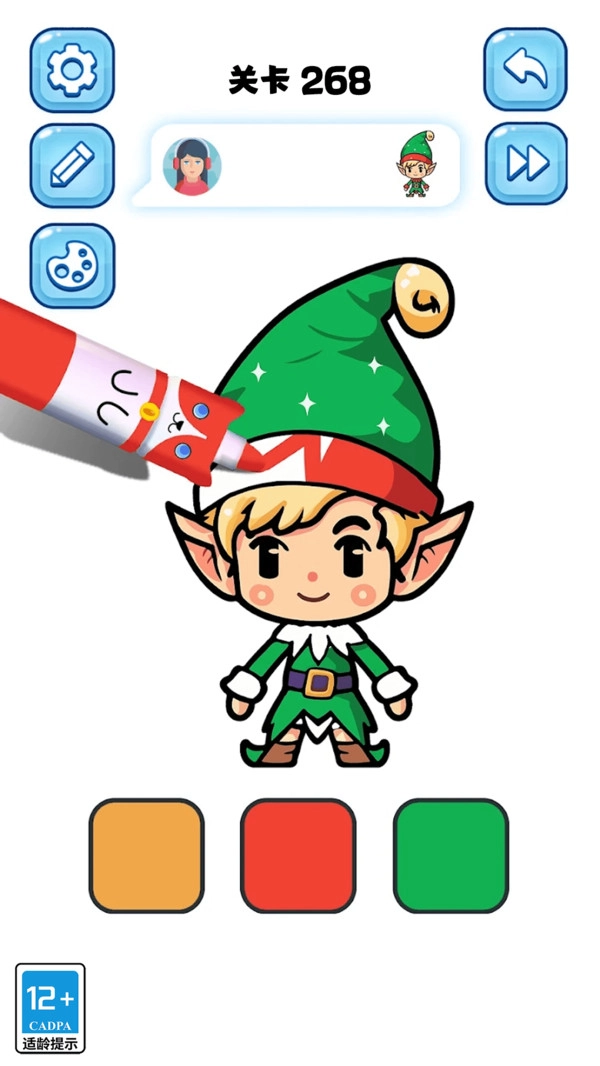This screenshot has height=1066, width=600.
Task: Open the CADPA 12+ age advisory
Action: click(50, 1007)
